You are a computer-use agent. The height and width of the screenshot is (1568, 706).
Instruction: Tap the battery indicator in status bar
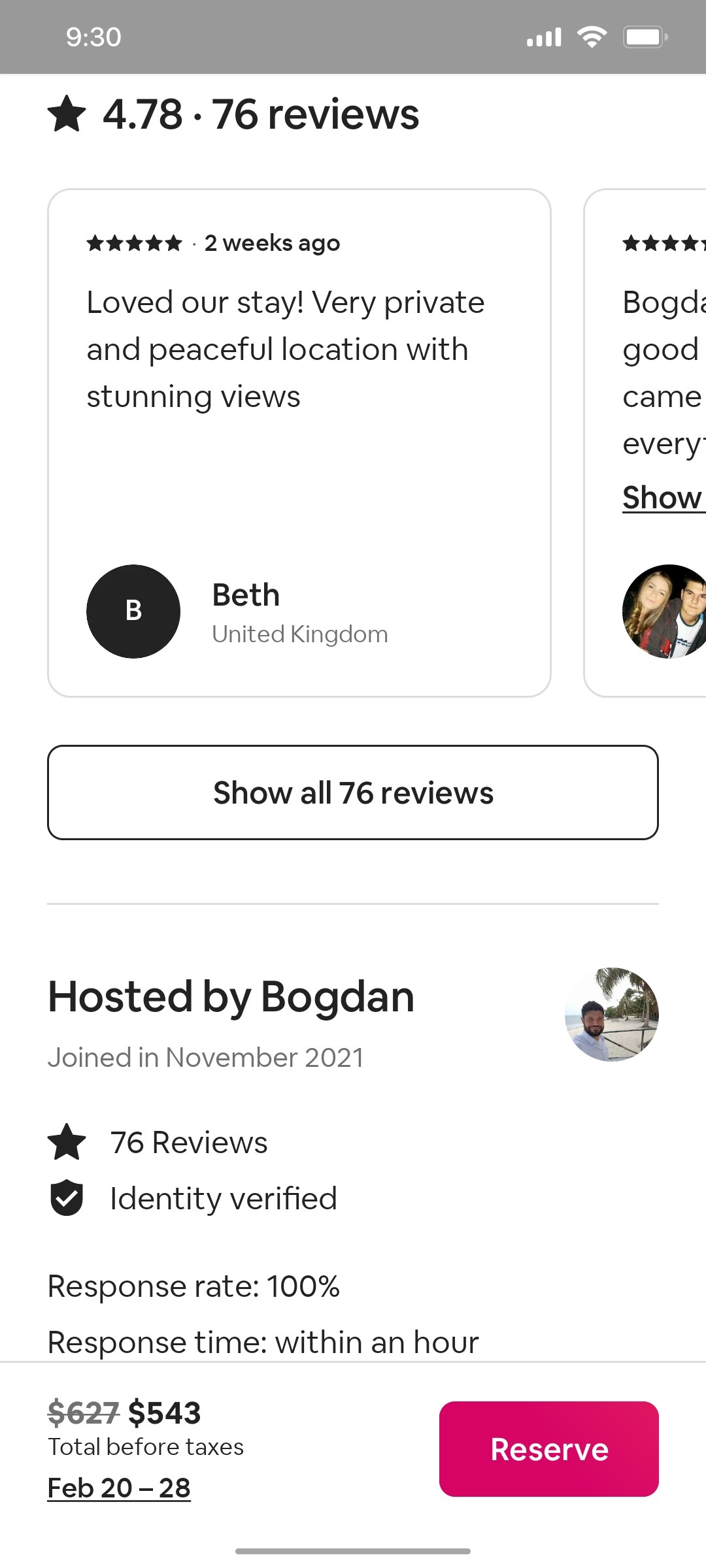[645, 37]
